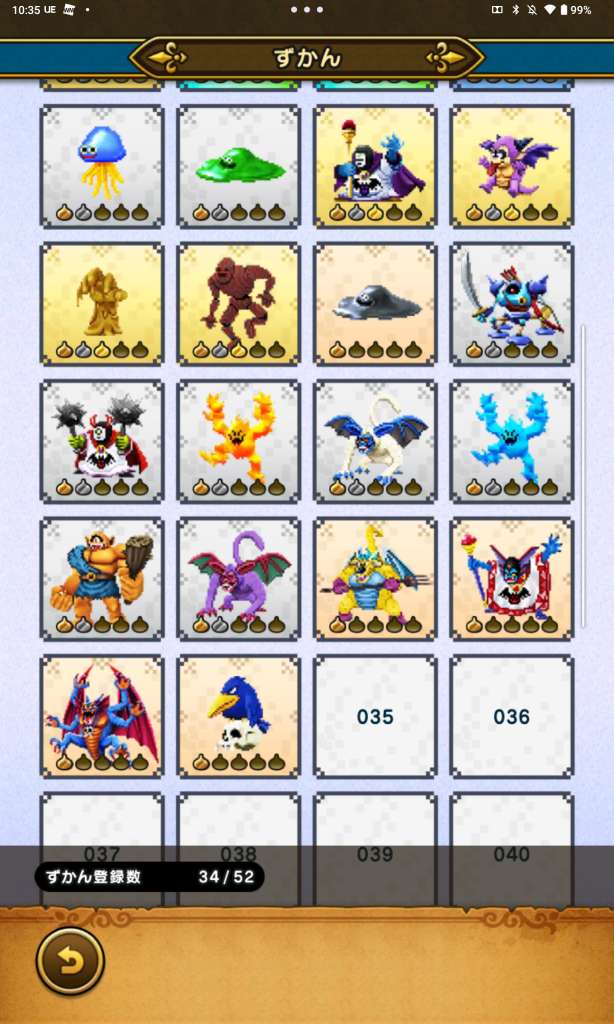
Task: Open the blue jellyfish slime entry
Action: (x=102, y=166)
